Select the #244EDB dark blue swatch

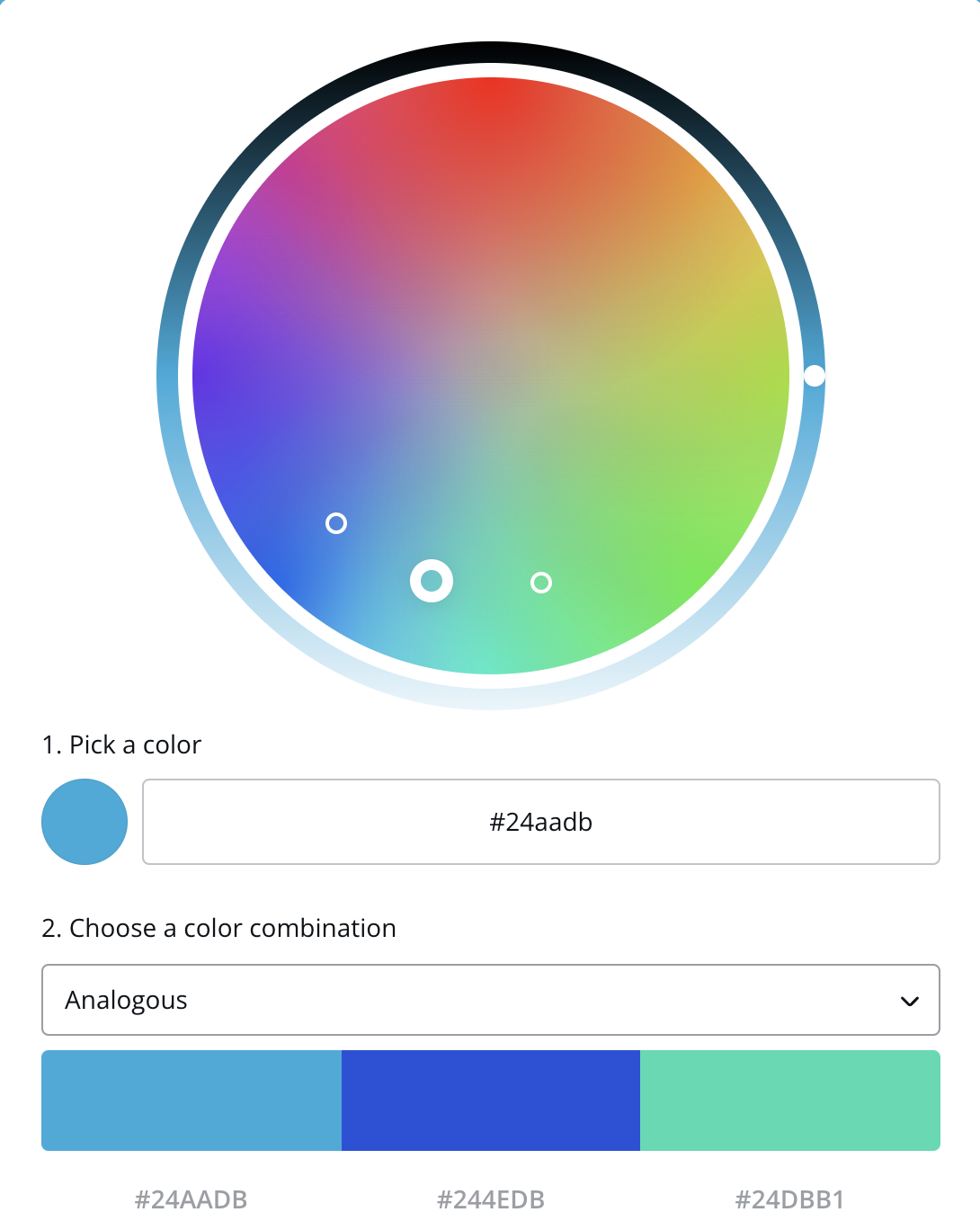491,1101
